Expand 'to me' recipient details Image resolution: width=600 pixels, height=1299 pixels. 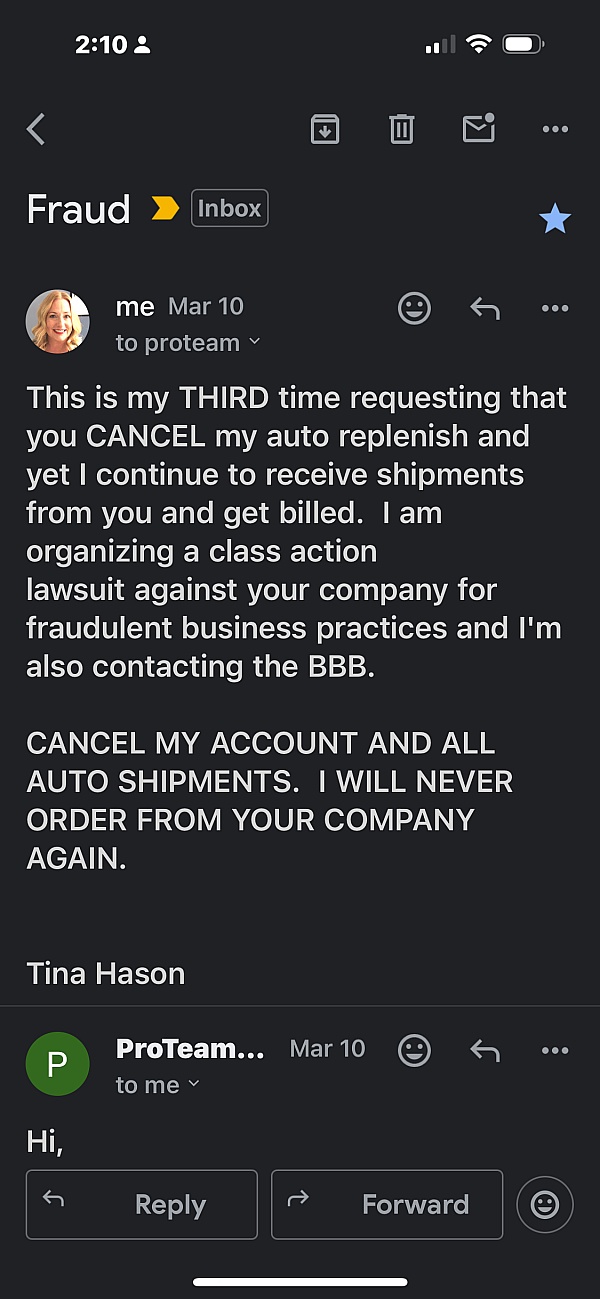click(x=158, y=1085)
